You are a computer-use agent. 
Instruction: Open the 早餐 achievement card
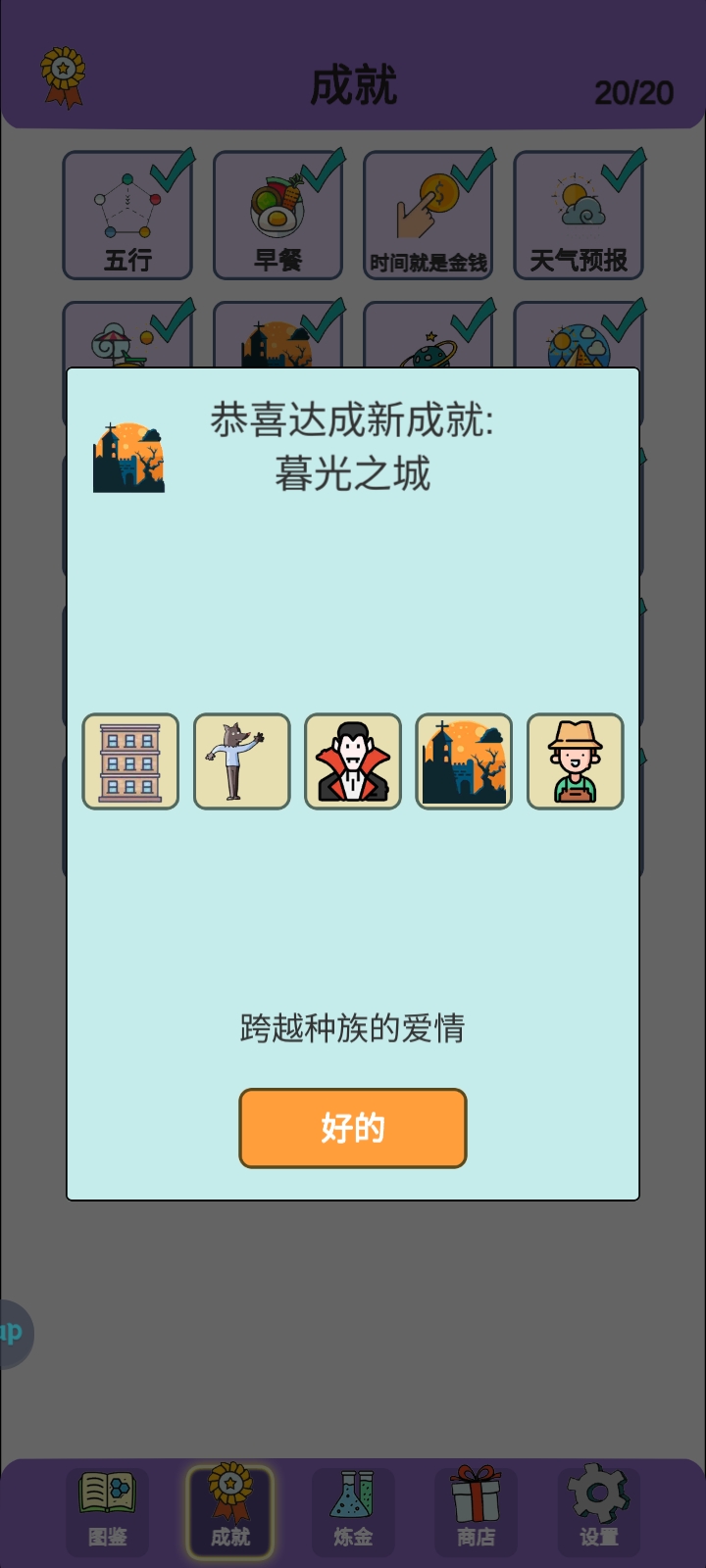(x=277, y=216)
